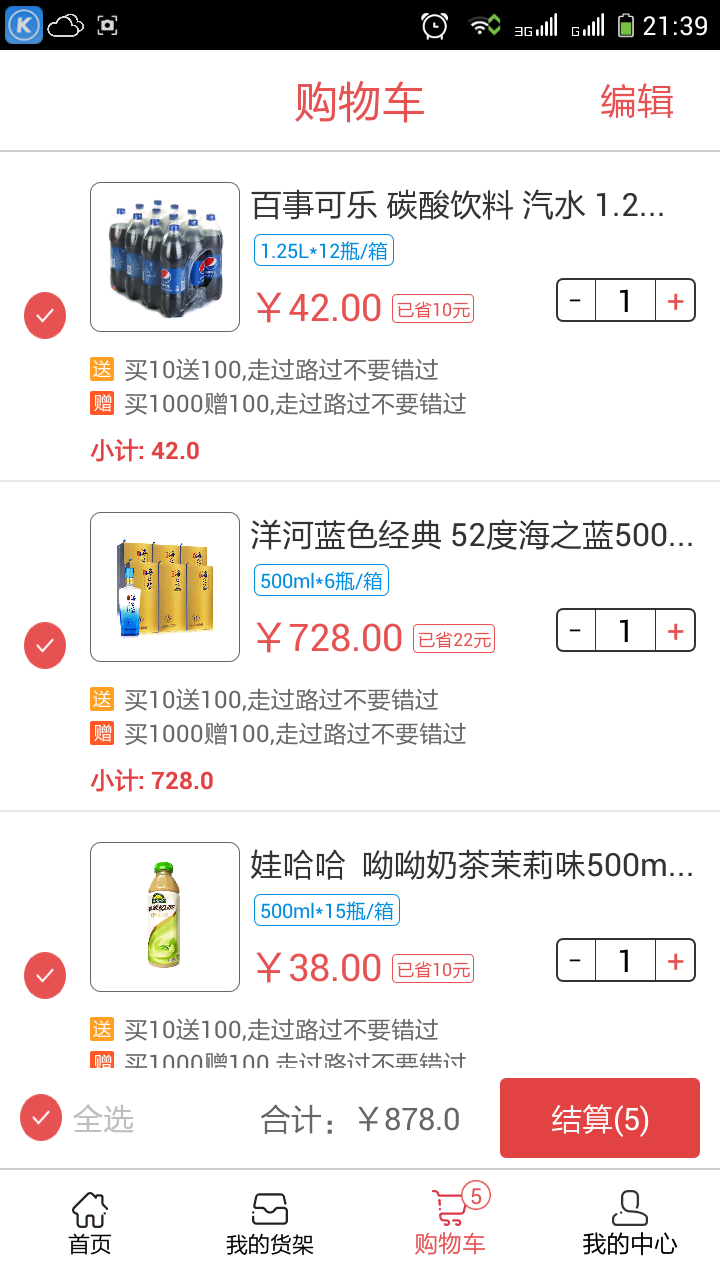Uncheck the 娃哈哈 item checkbox

pos(45,975)
